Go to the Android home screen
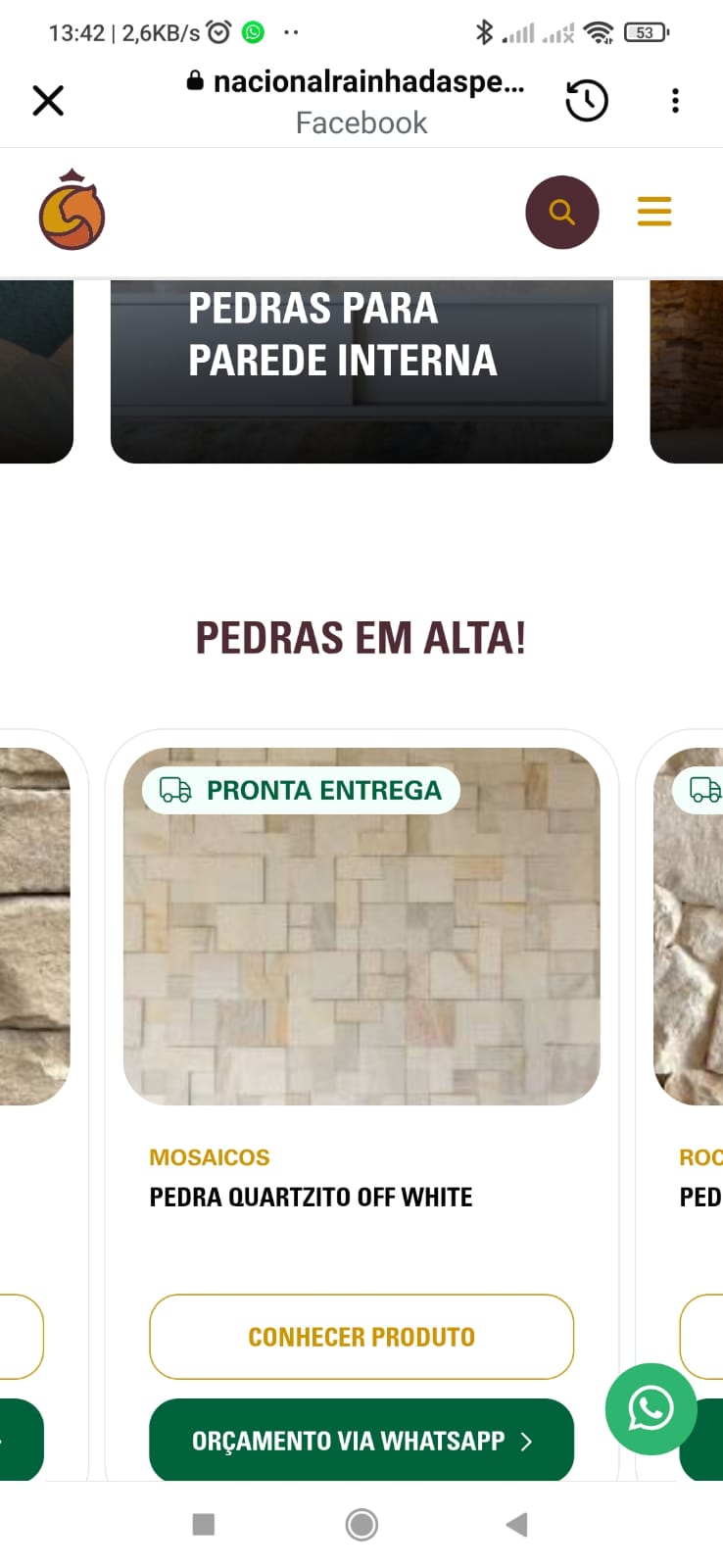Viewport: 723px width, 1568px height. pos(361,1525)
